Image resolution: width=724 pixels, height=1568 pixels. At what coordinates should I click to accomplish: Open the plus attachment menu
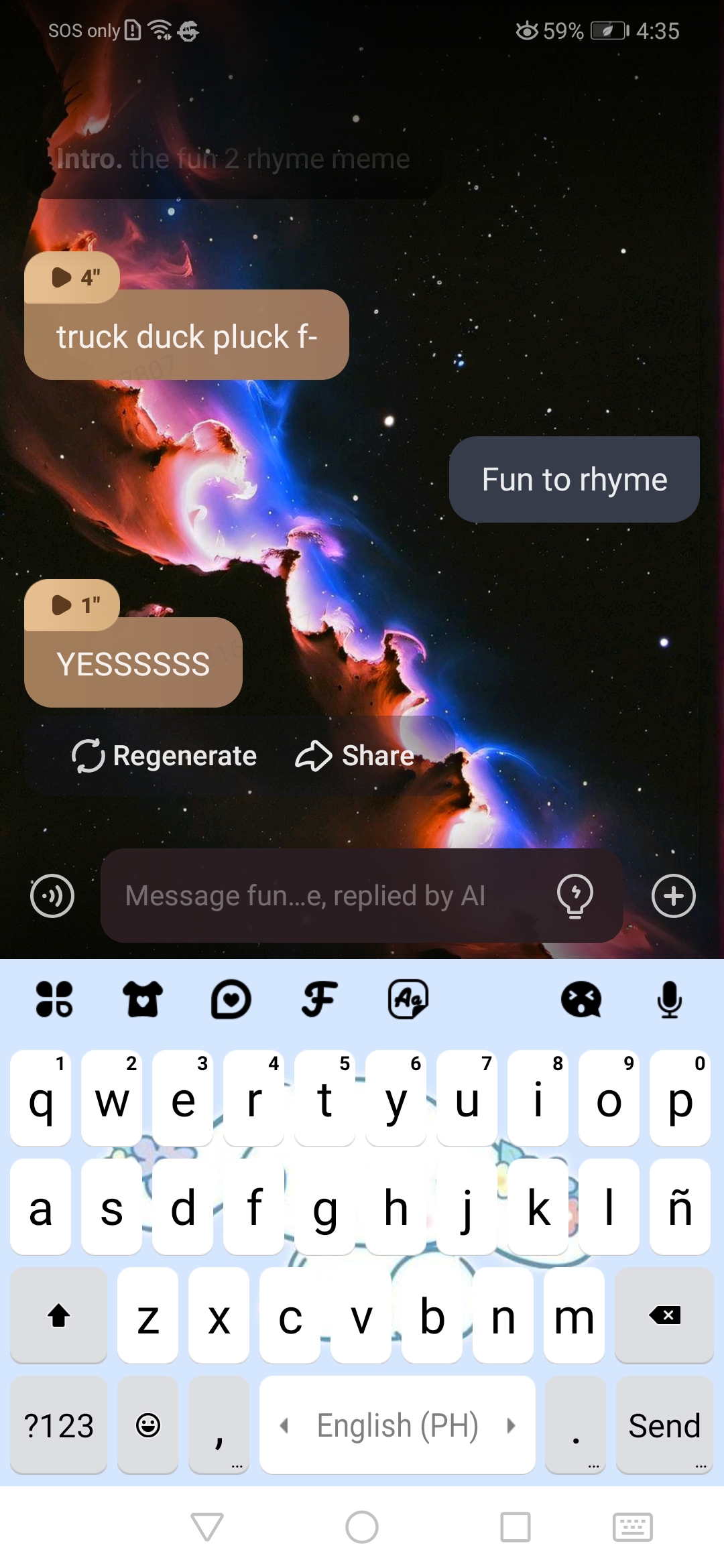(x=673, y=896)
